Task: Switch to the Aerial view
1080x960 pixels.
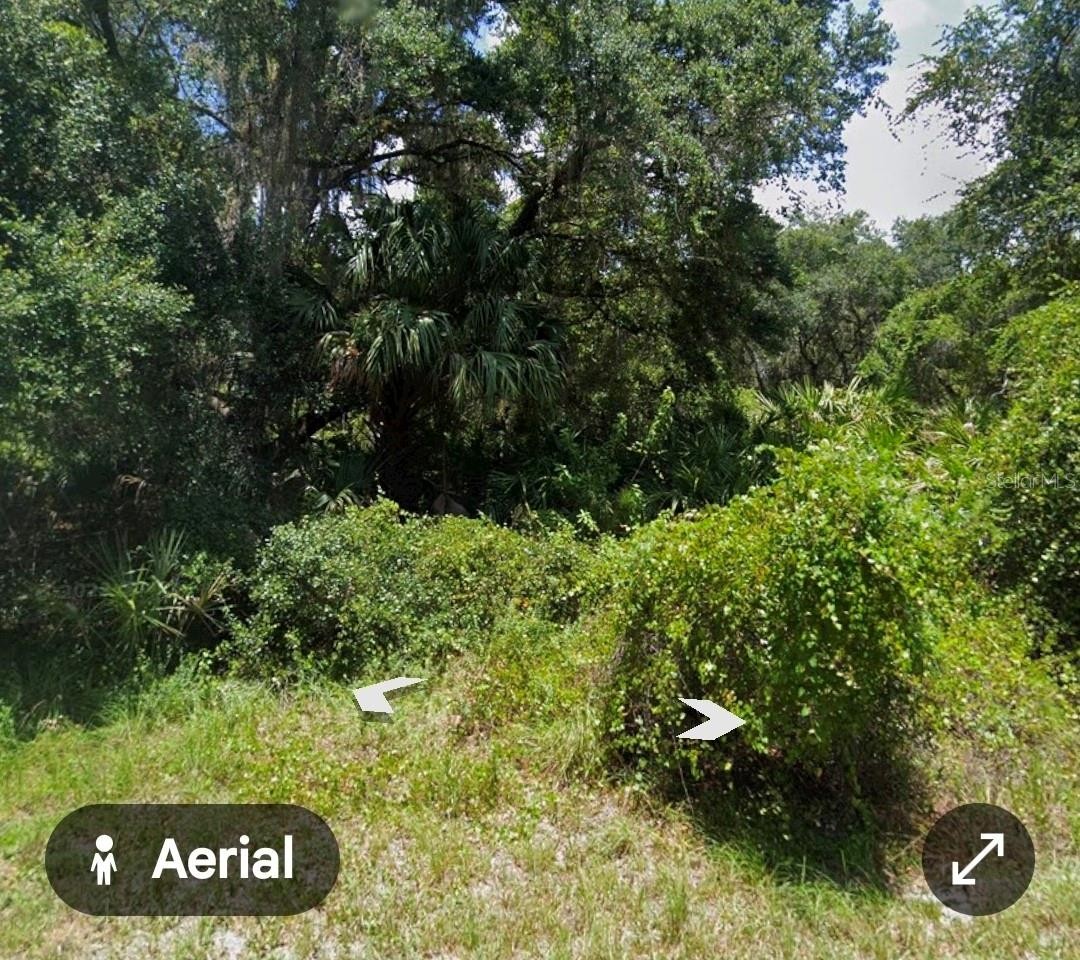Action: point(192,859)
